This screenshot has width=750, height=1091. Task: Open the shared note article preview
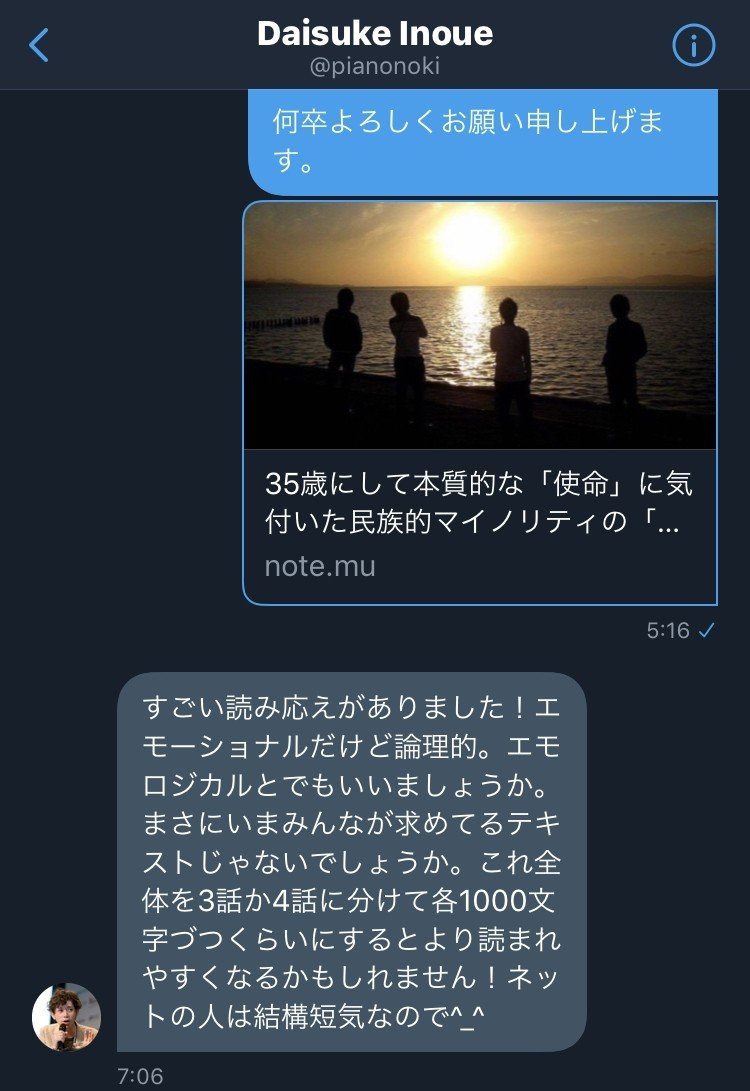point(480,400)
